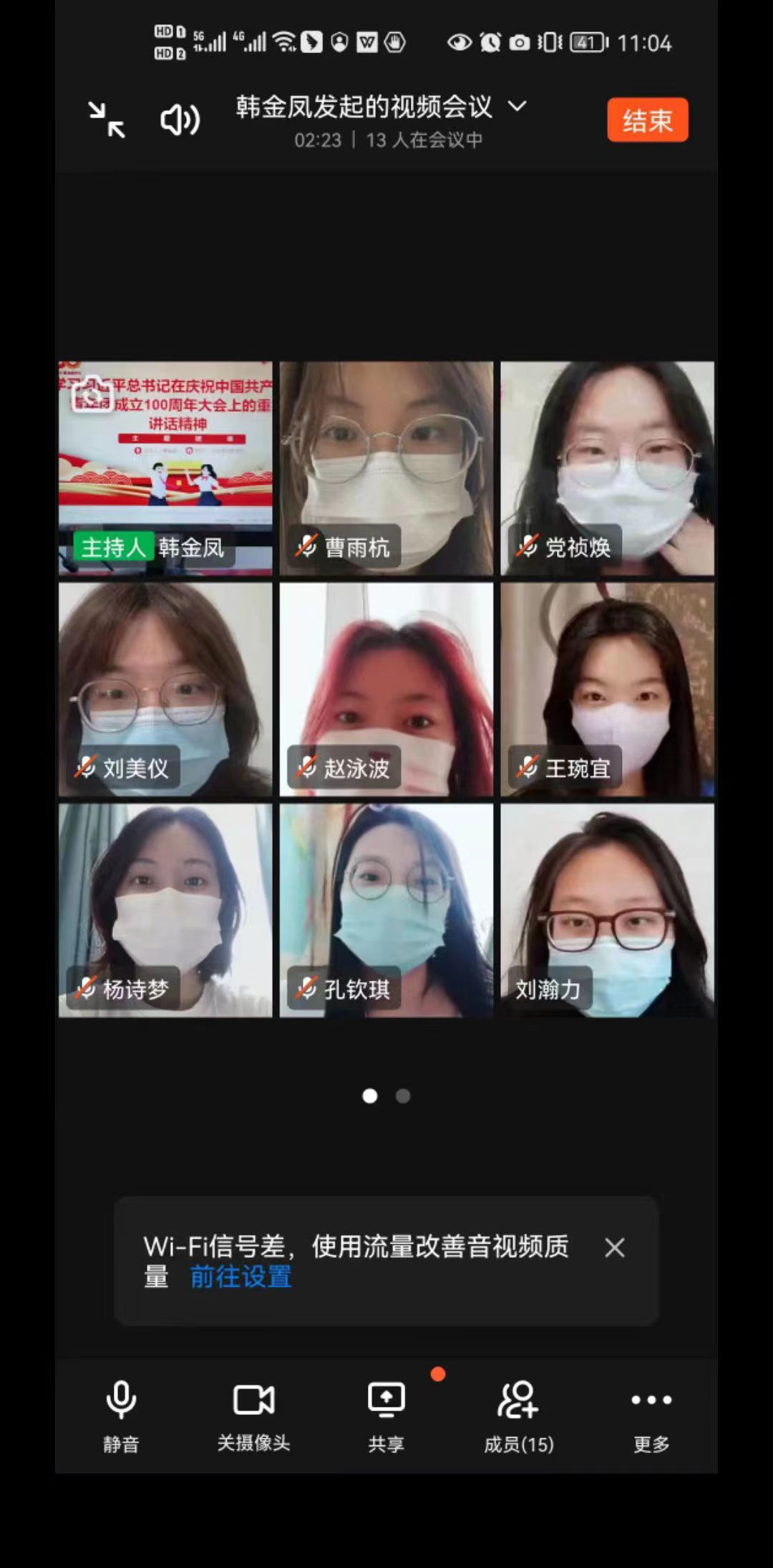Image resolution: width=773 pixels, height=1568 pixels.
Task: Select 党祯焕's video tile
Action: (x=607, y=458)
